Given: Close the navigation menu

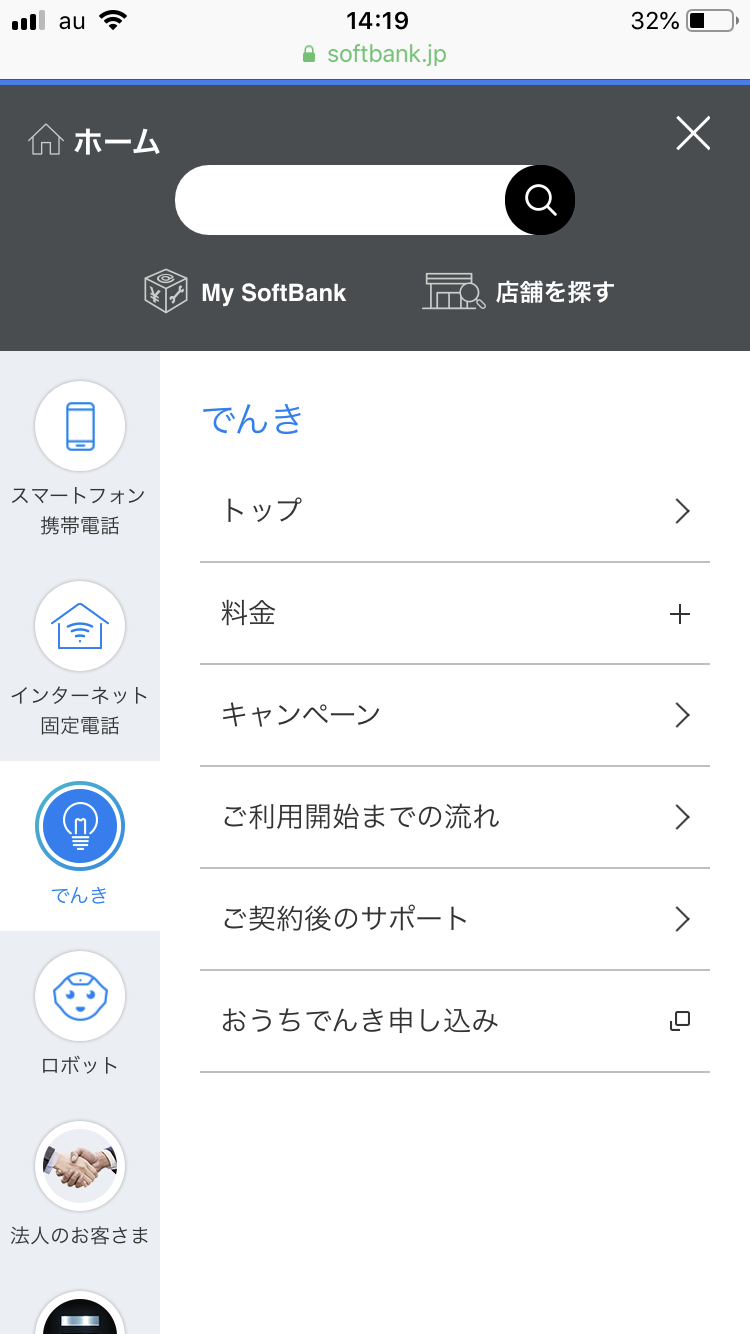Looking at the screenshot, I should tap(693, 133).
